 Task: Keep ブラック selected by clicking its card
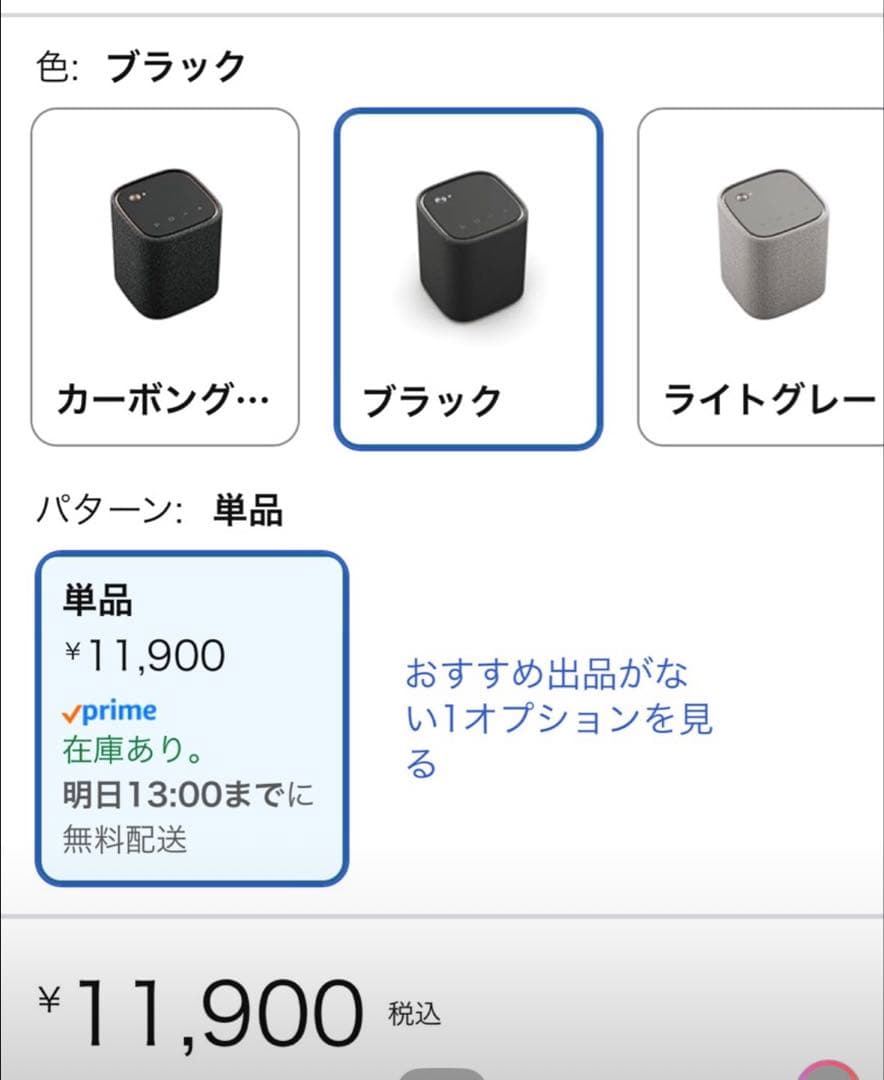tap(469, 275)
